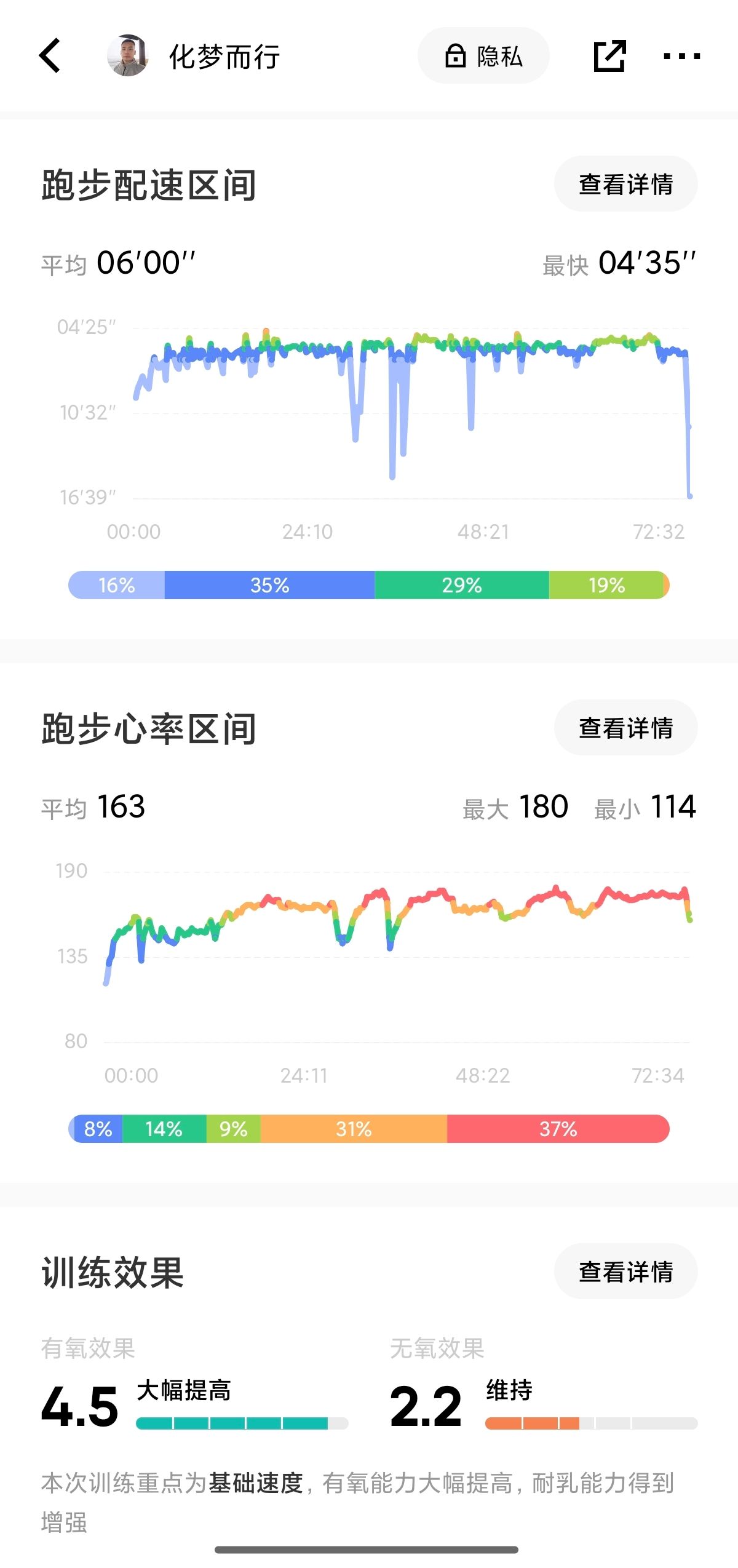Tap the 隐私 privacy lock button
Screen dimensions: 738x1568
[483, 55]
